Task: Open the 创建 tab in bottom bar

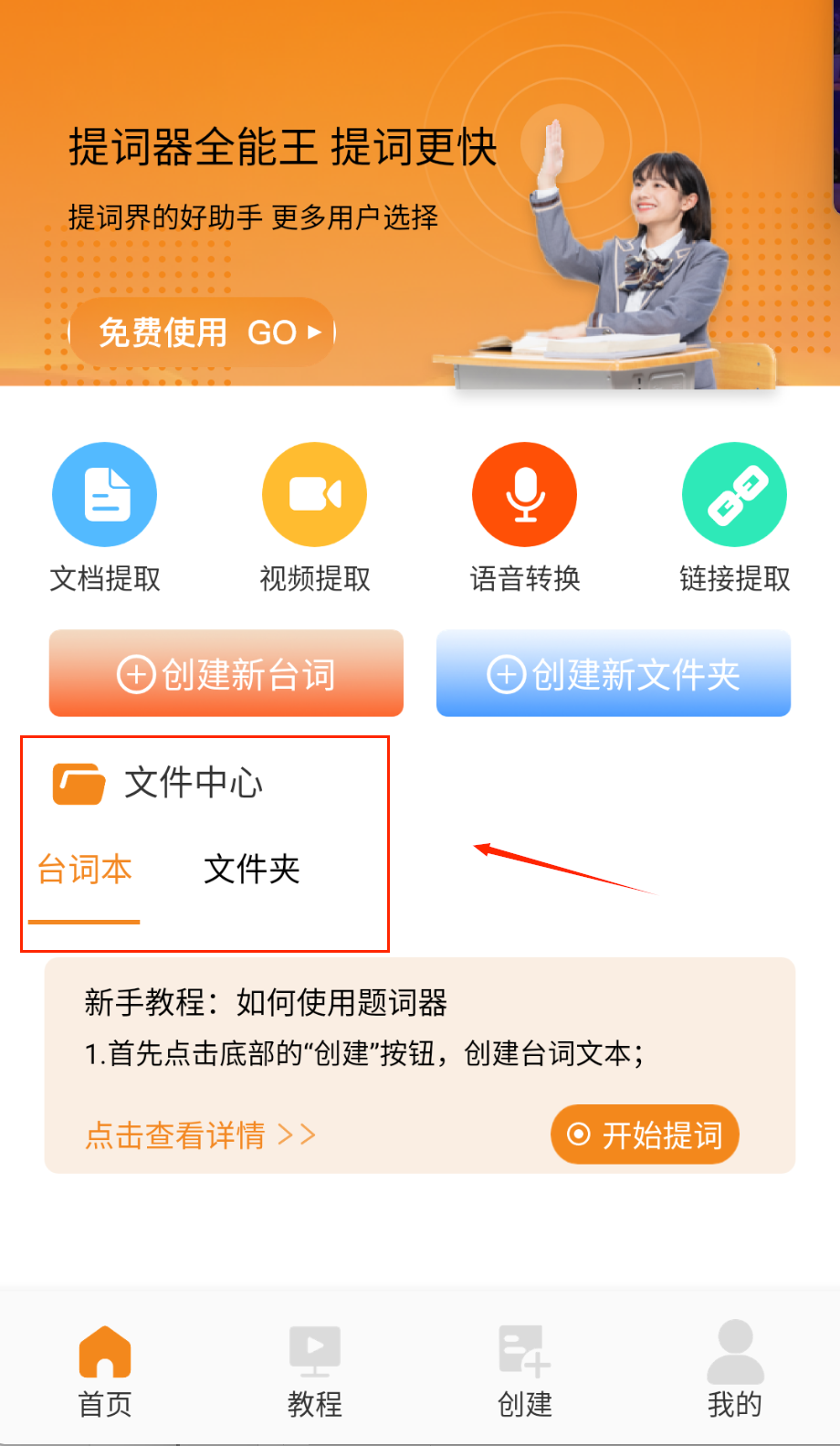Action: tap(524, 1370)
